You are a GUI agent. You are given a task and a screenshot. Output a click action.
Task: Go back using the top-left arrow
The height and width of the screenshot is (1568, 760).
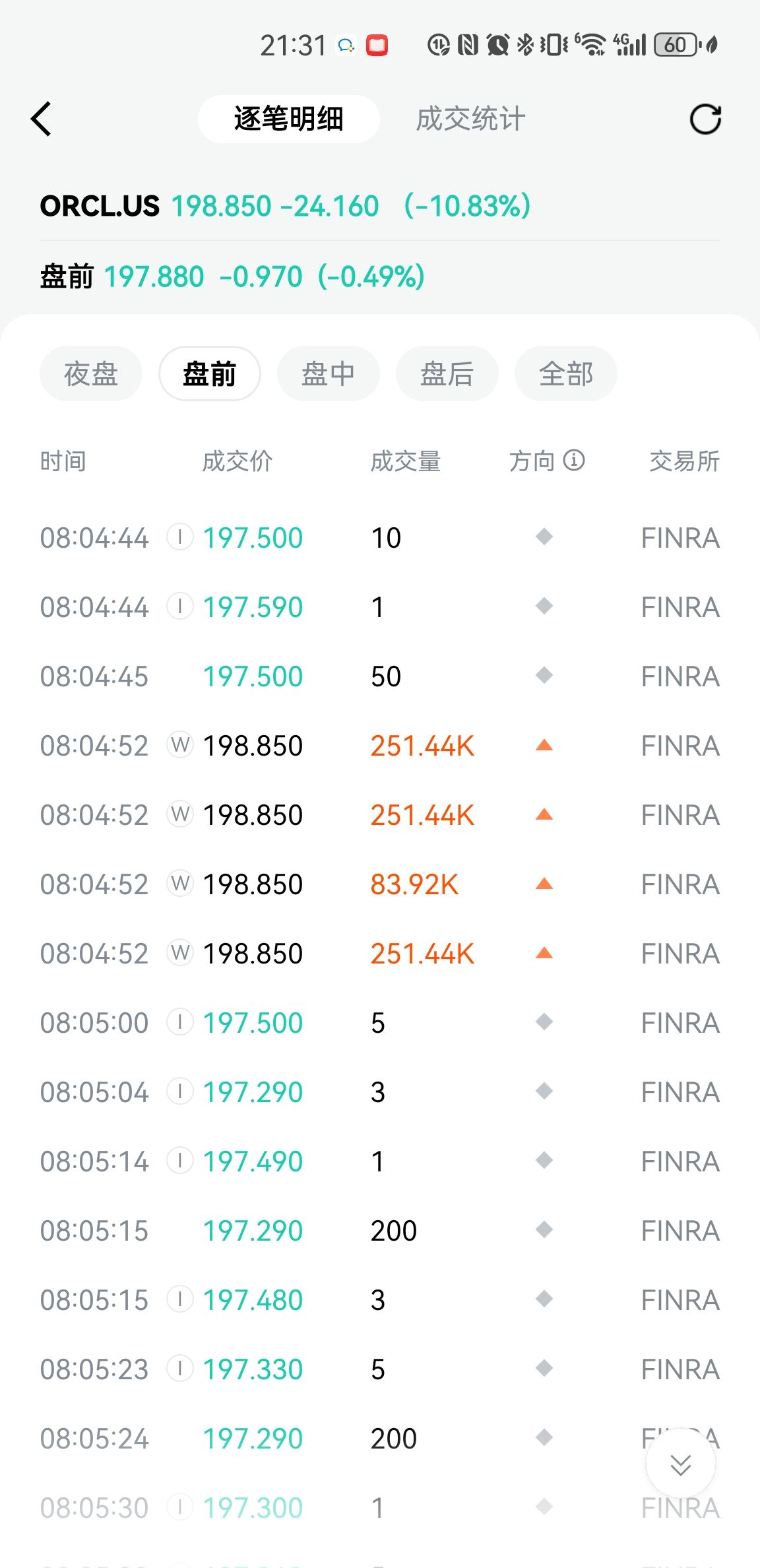pyautogui.click(x=41, y=119)
